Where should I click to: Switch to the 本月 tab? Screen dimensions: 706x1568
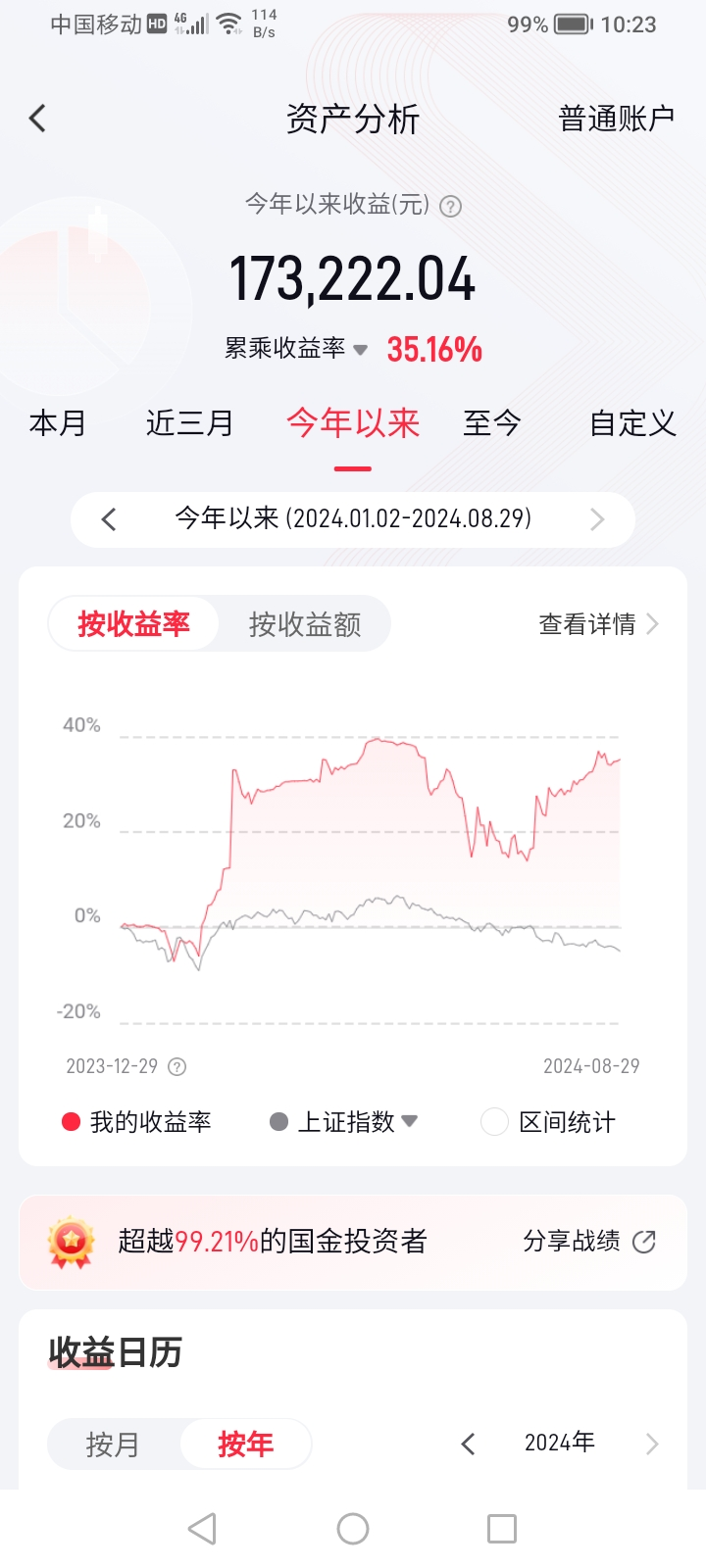[x=58, y=423]
